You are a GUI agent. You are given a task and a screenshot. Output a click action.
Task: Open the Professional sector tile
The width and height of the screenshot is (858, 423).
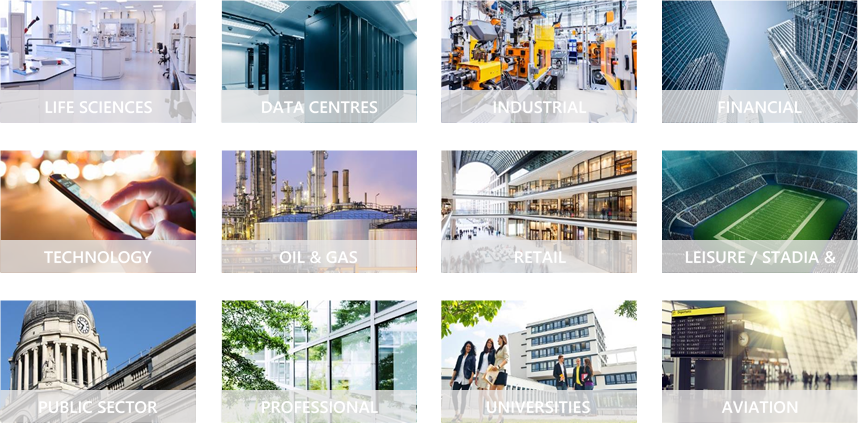[x=319, y=362]
